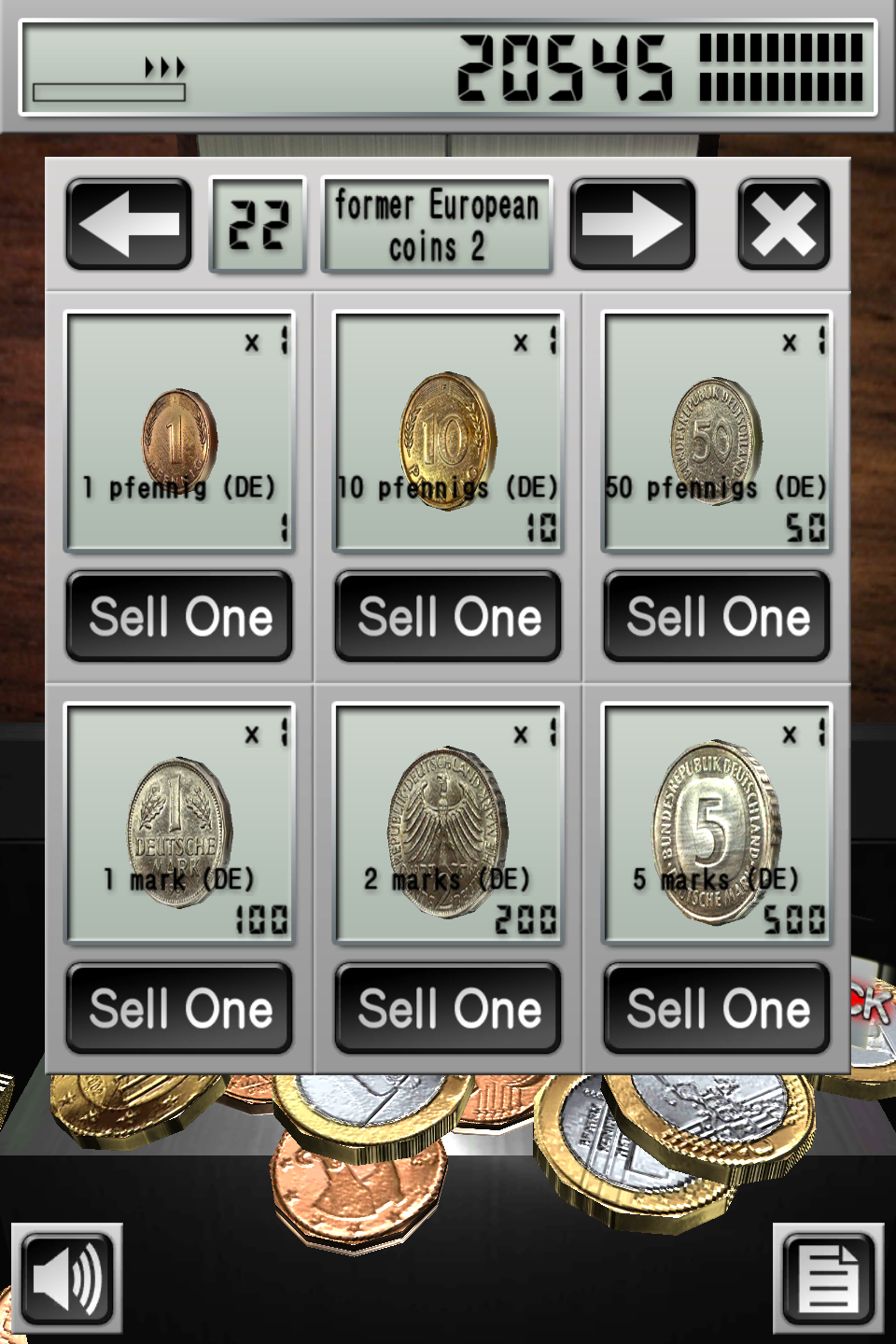
Task: Sell one 1 pfennig (DE) coin
Action: pos(179,617)
